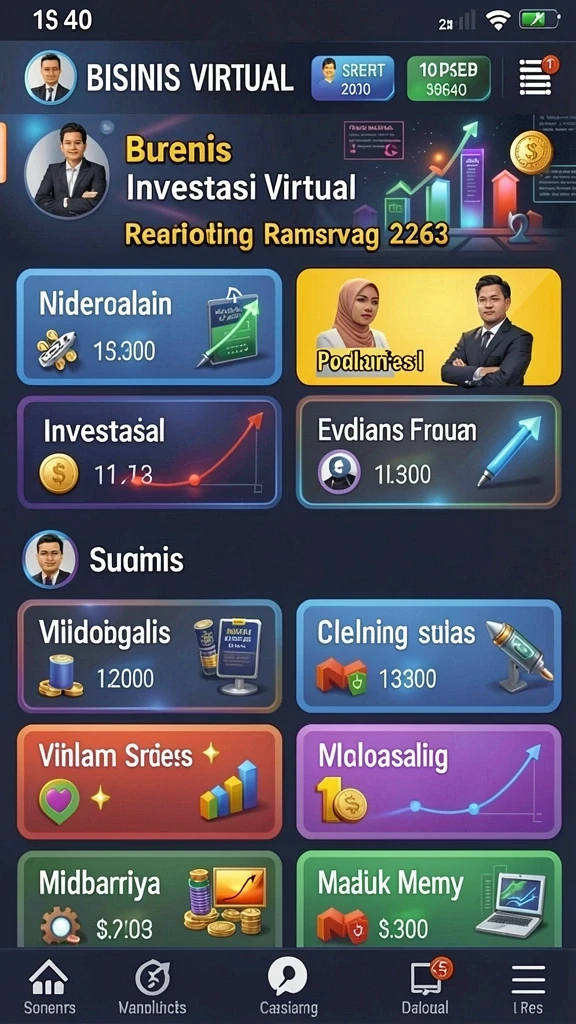This screenshot has width=576, height=1024.
Task: Open the Midbarriya card
Action: pyautogui.click(x=150, y=899)
